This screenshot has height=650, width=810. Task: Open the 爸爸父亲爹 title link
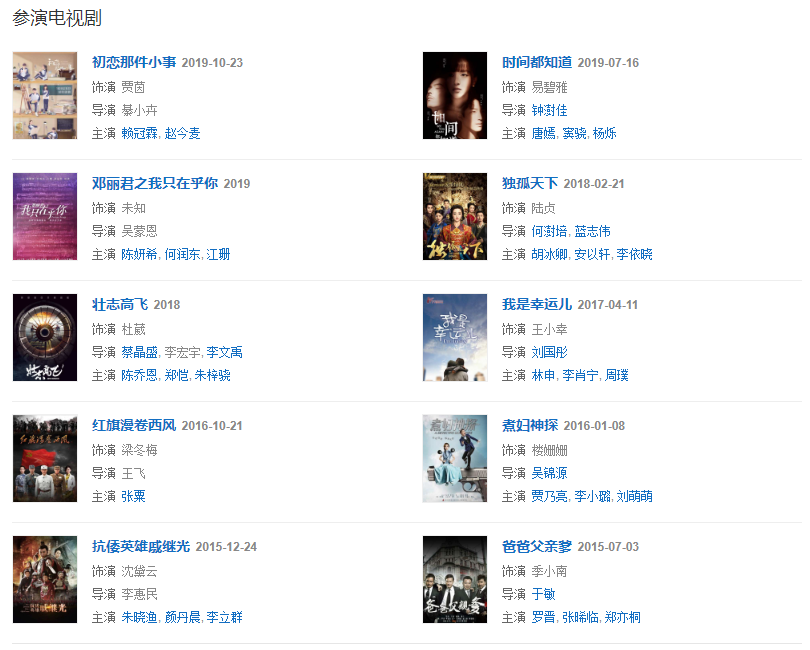pos(537,546)
